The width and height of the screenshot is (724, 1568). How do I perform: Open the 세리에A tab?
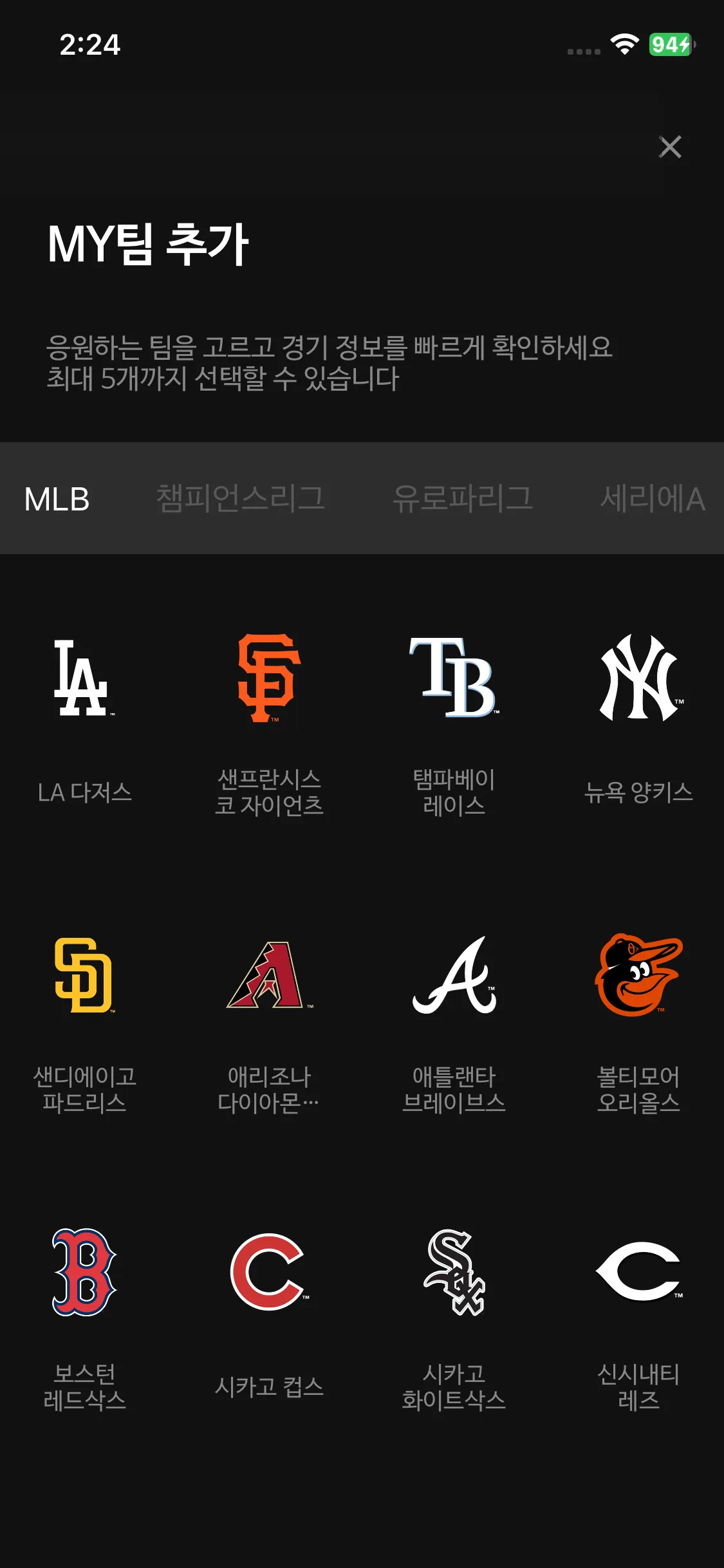click(653, 499)
